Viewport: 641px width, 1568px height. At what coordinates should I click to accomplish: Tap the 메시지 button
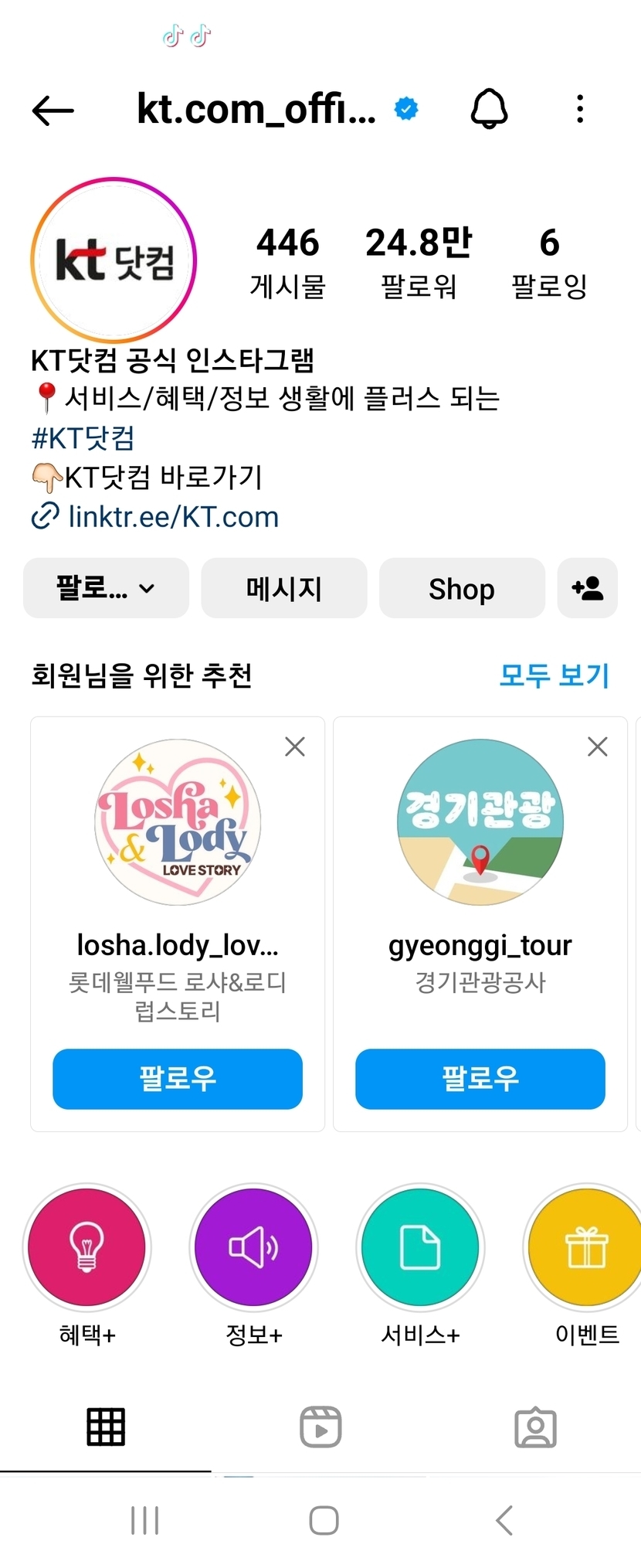[x=283, y=589]
